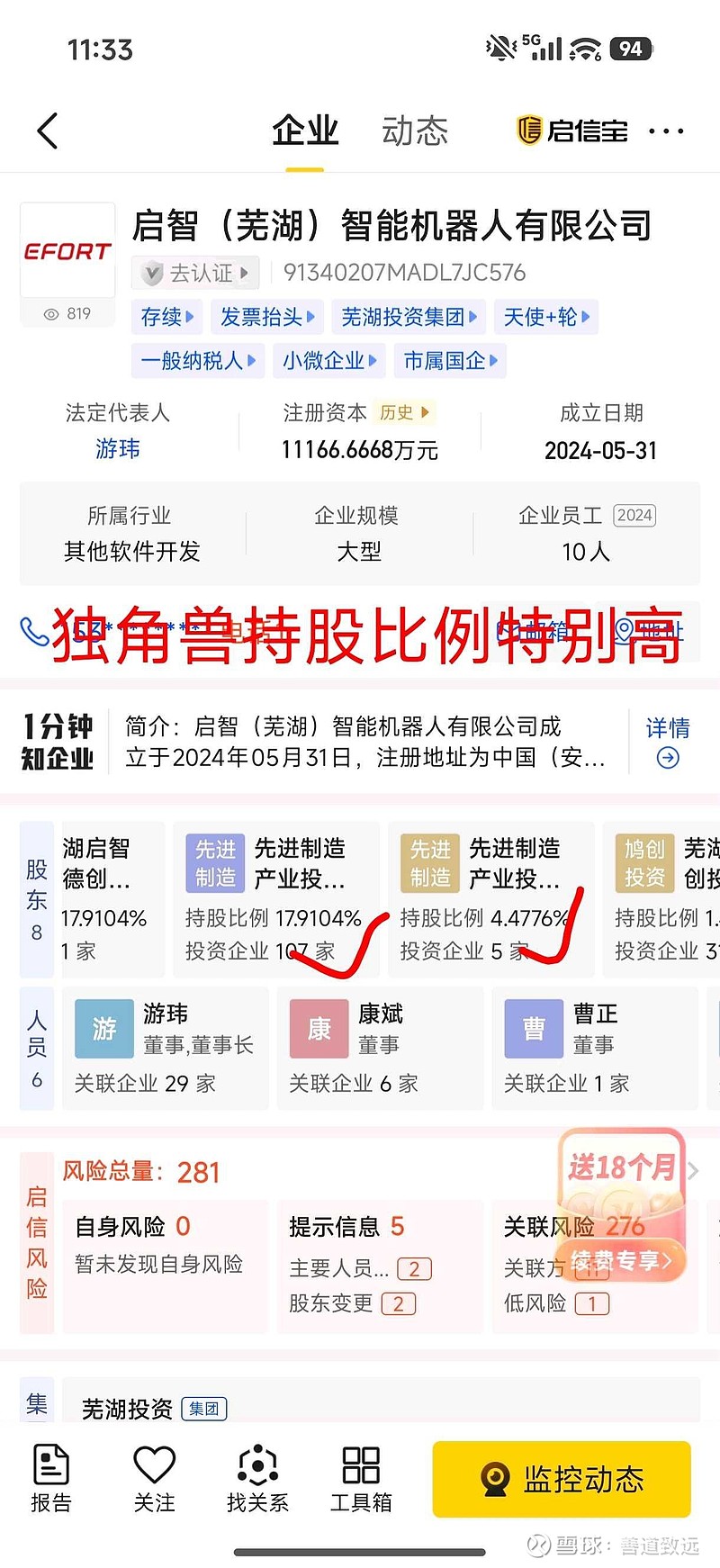
Task: Open the 历史 dropdown next to 注册资本
Action: [405, 412]
